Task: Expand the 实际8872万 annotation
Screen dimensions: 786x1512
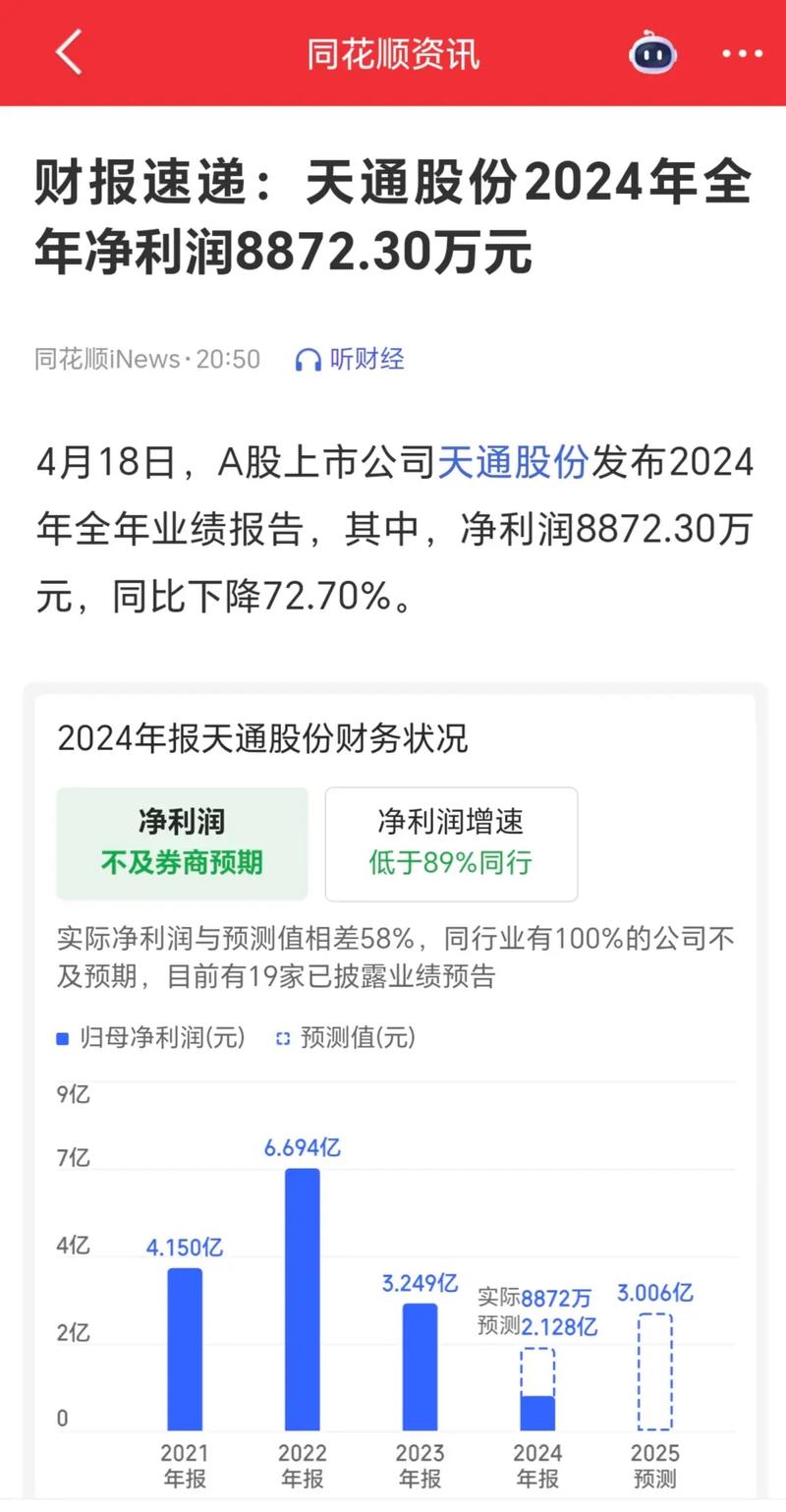Action: tap(536, 1296)
